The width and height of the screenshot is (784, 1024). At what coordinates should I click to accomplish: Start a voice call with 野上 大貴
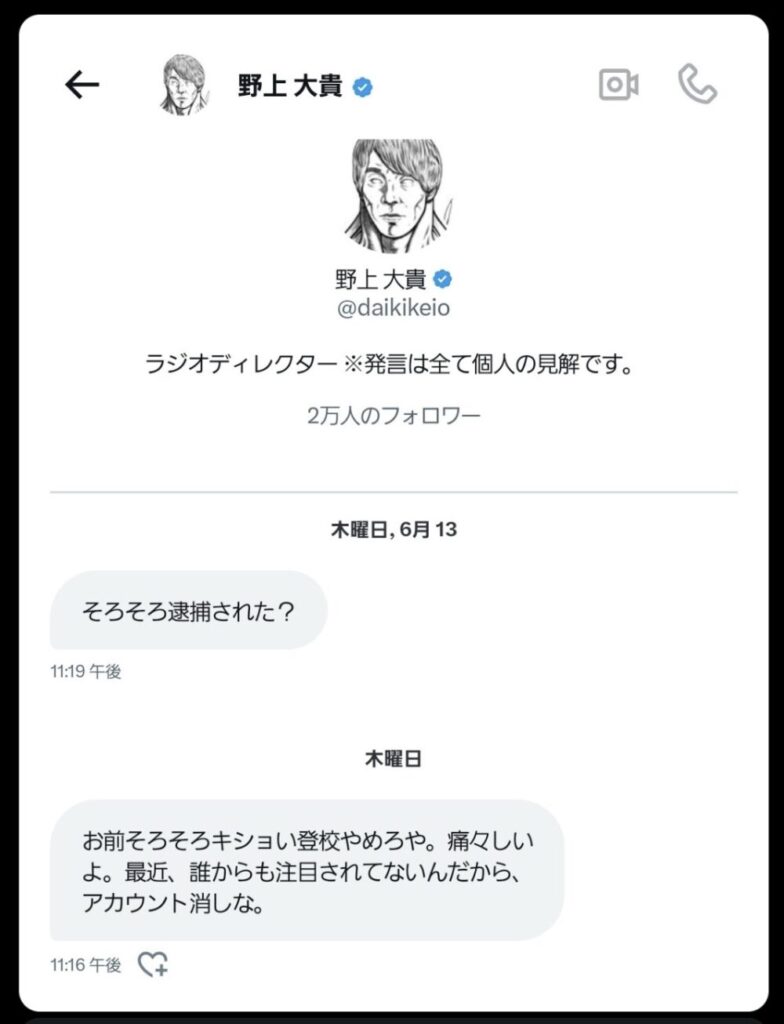(x=697, y=85)
